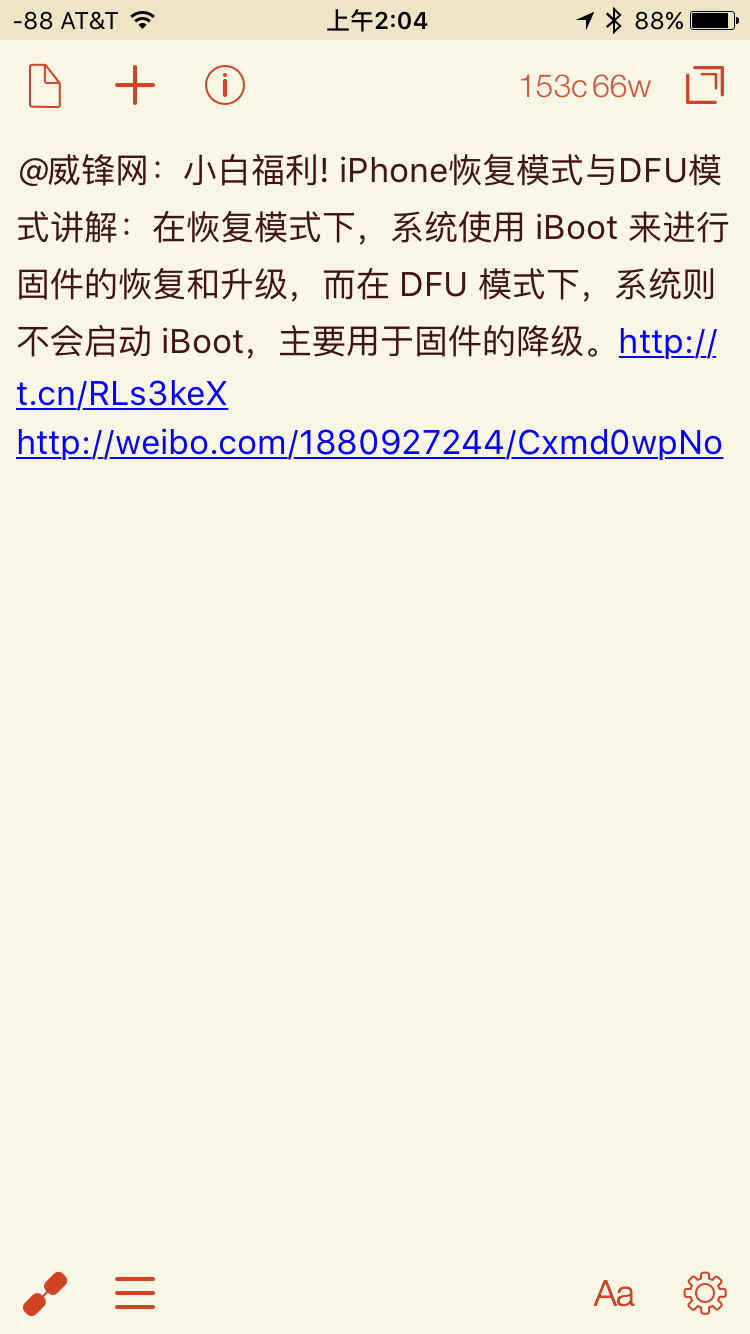Tap the chain link mode icon
Viewport: 750px width, 1334px height.
click(45, 1293)
